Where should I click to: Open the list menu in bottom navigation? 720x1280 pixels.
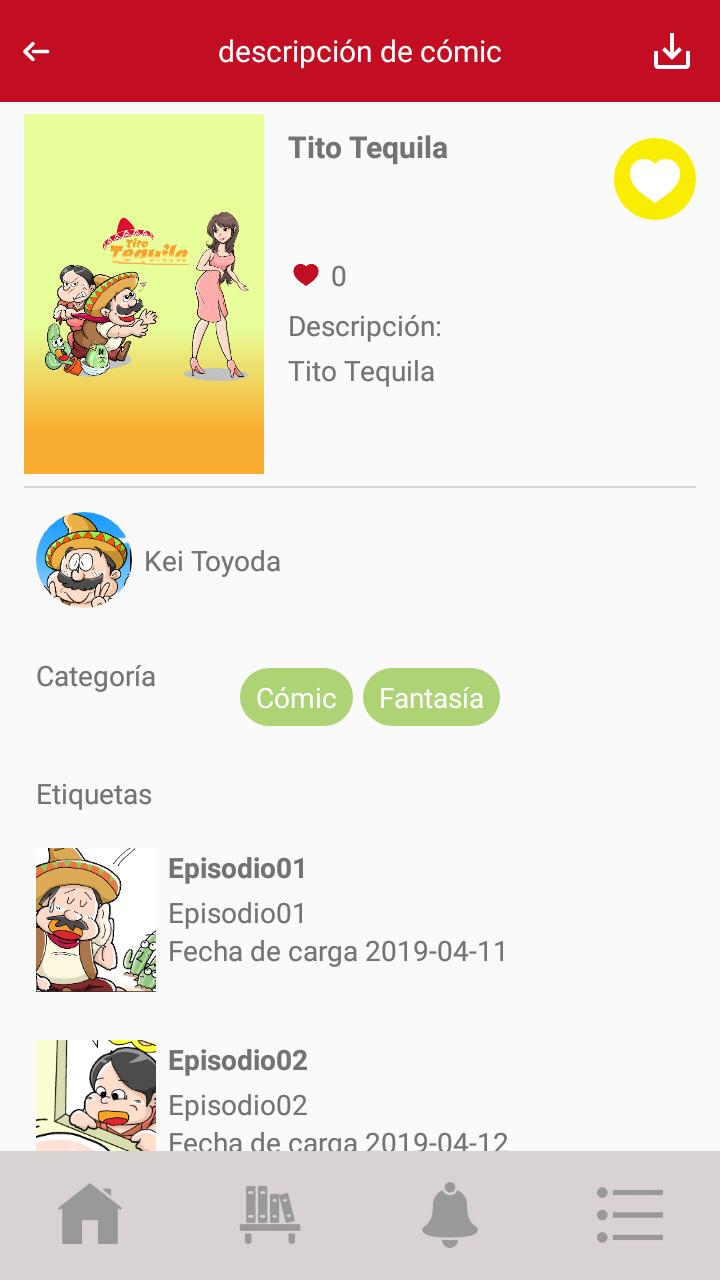pos(630,1213)
